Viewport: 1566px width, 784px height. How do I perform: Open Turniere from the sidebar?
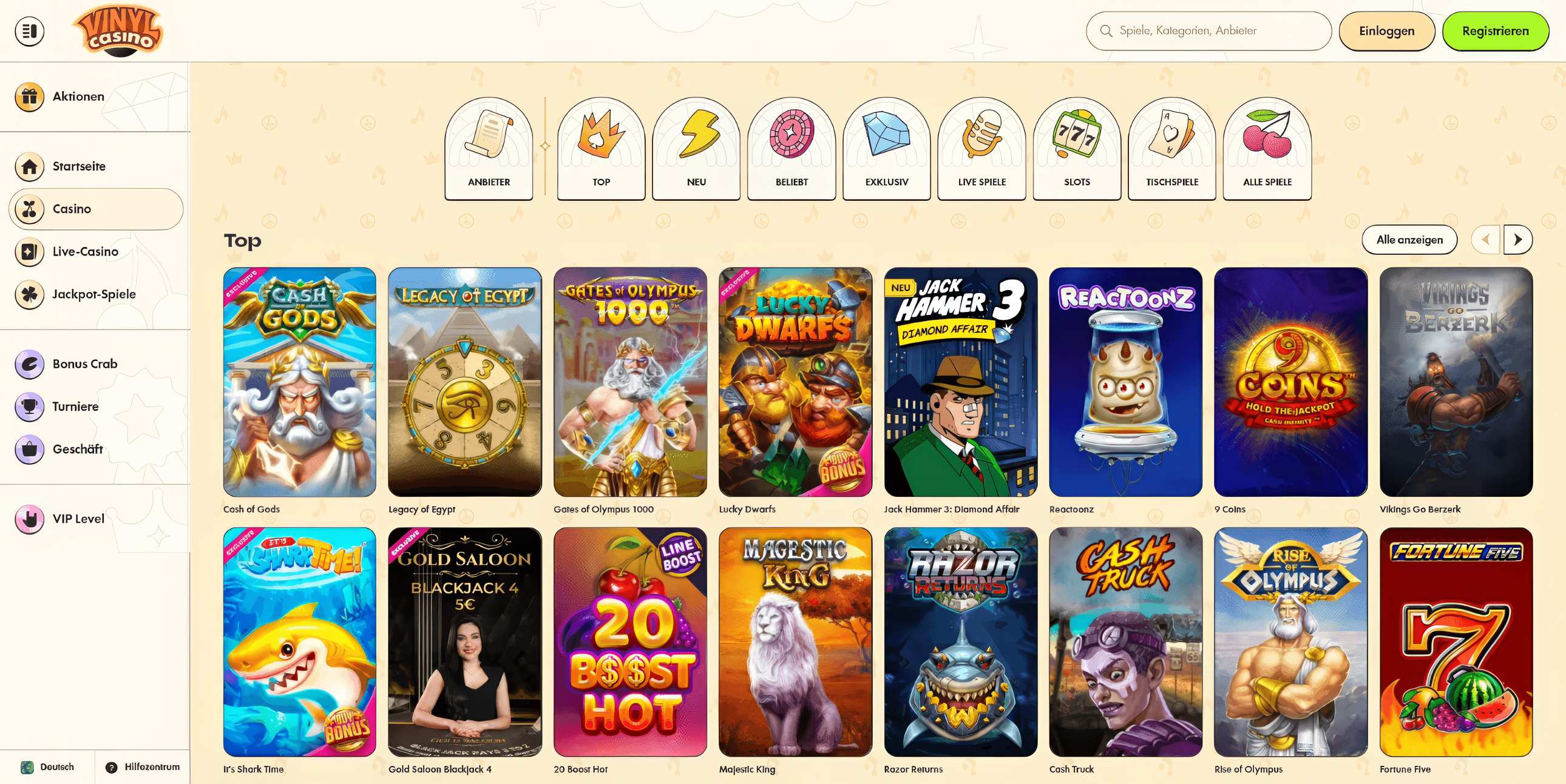pyautogui.click(x=75, y=407)
